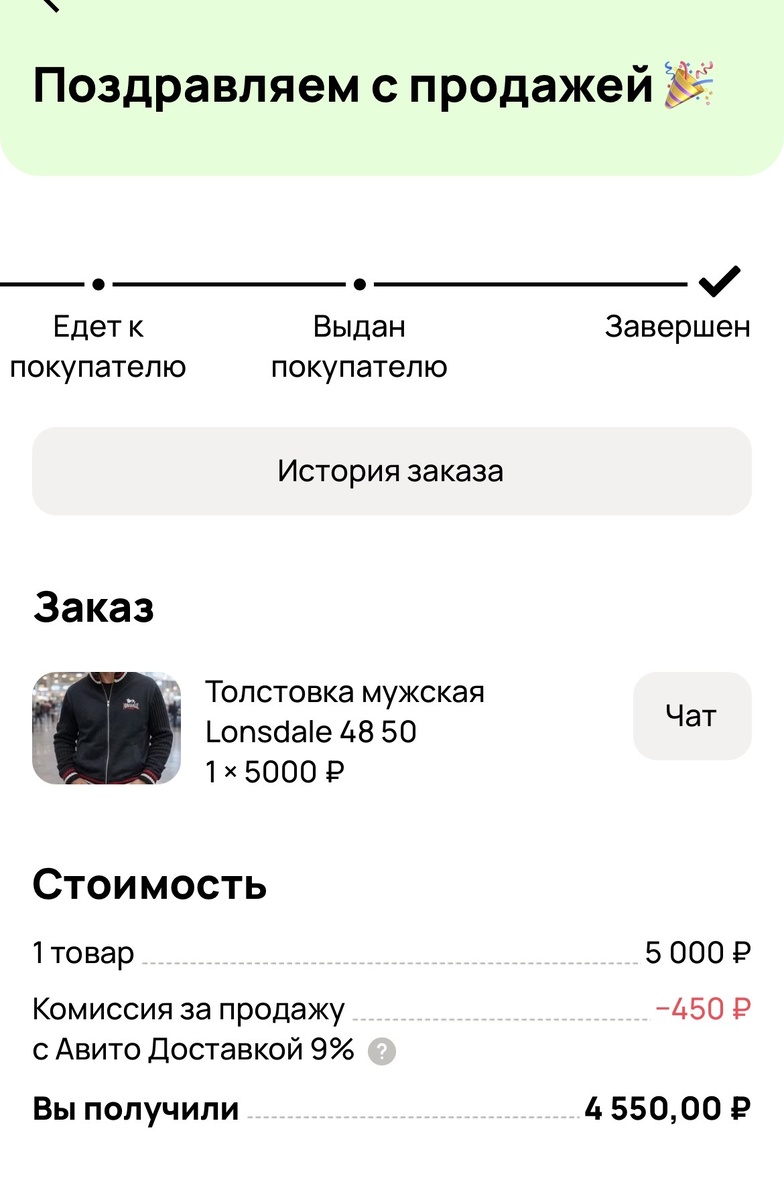This screenshot has width=784, height=1200.
Task: Open the Чат with the buyer
Action: [x=691, y=716]
